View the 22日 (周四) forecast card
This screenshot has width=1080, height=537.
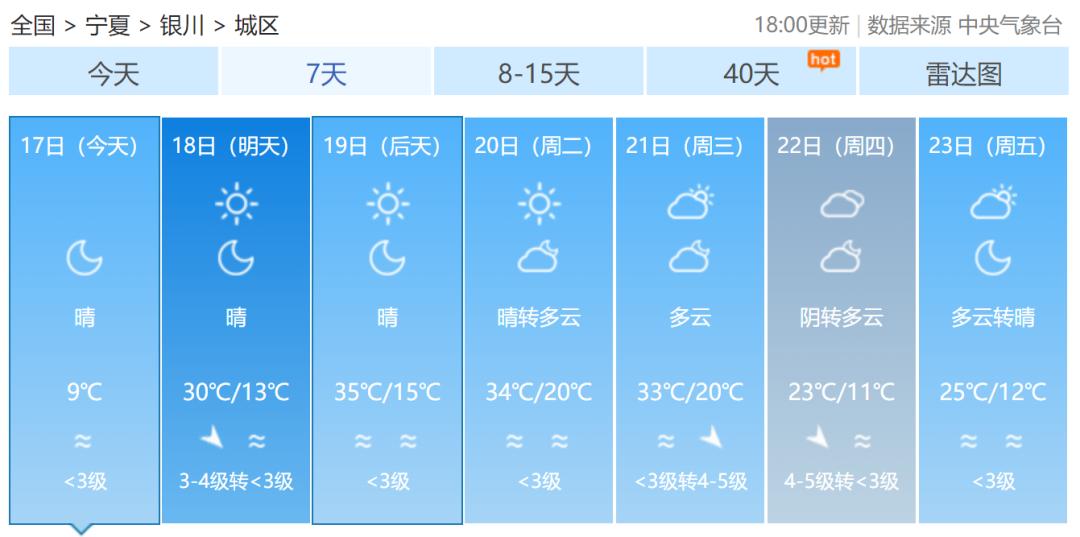pyautogui.click(x=841, y=320)
